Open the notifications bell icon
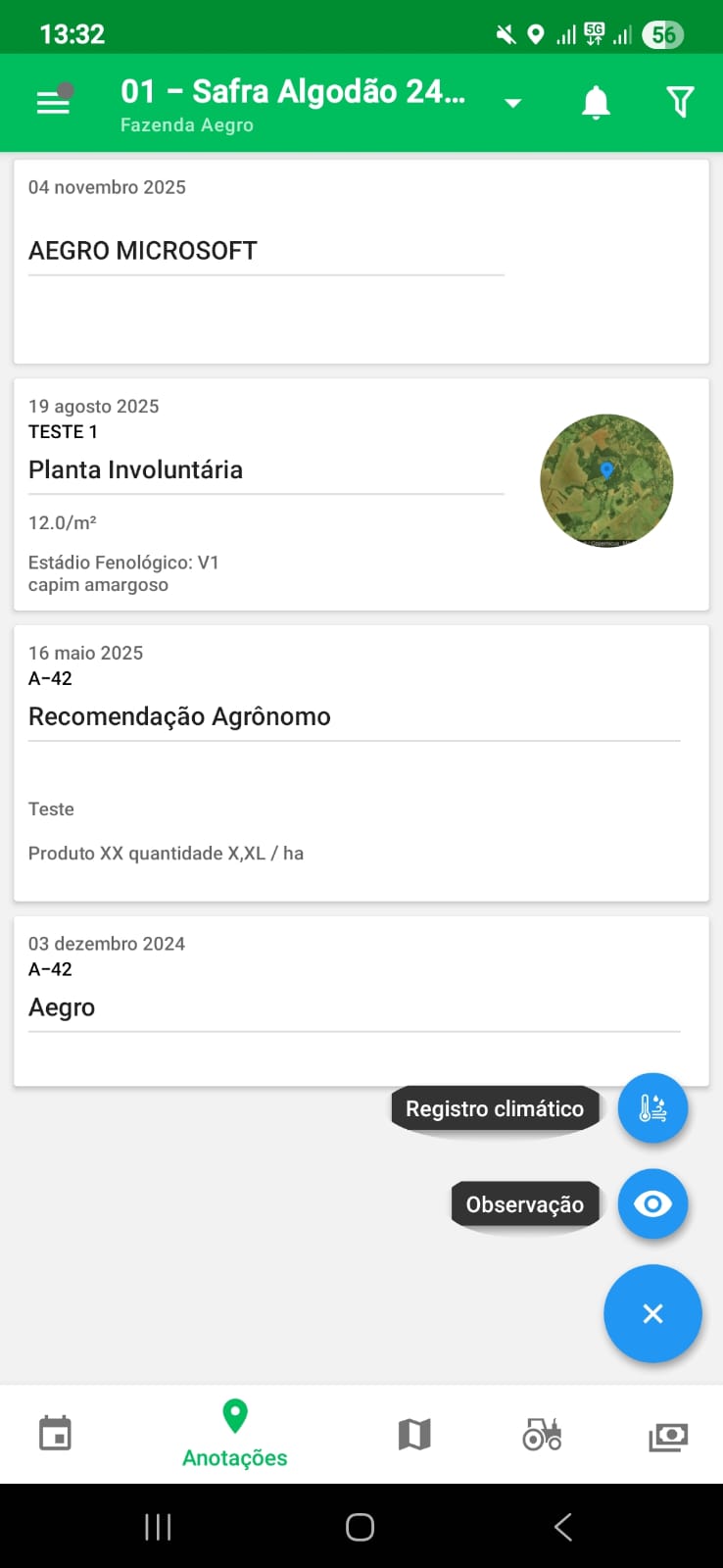 pyautogui.click(x=595, y=101)
